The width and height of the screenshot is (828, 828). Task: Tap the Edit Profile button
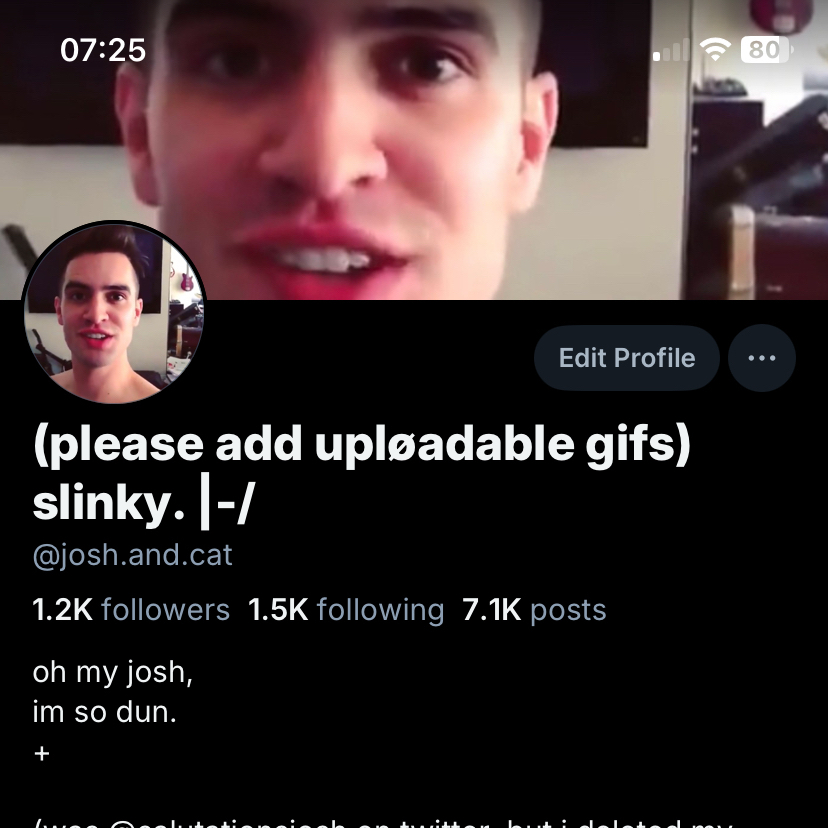tap(626, 358)
